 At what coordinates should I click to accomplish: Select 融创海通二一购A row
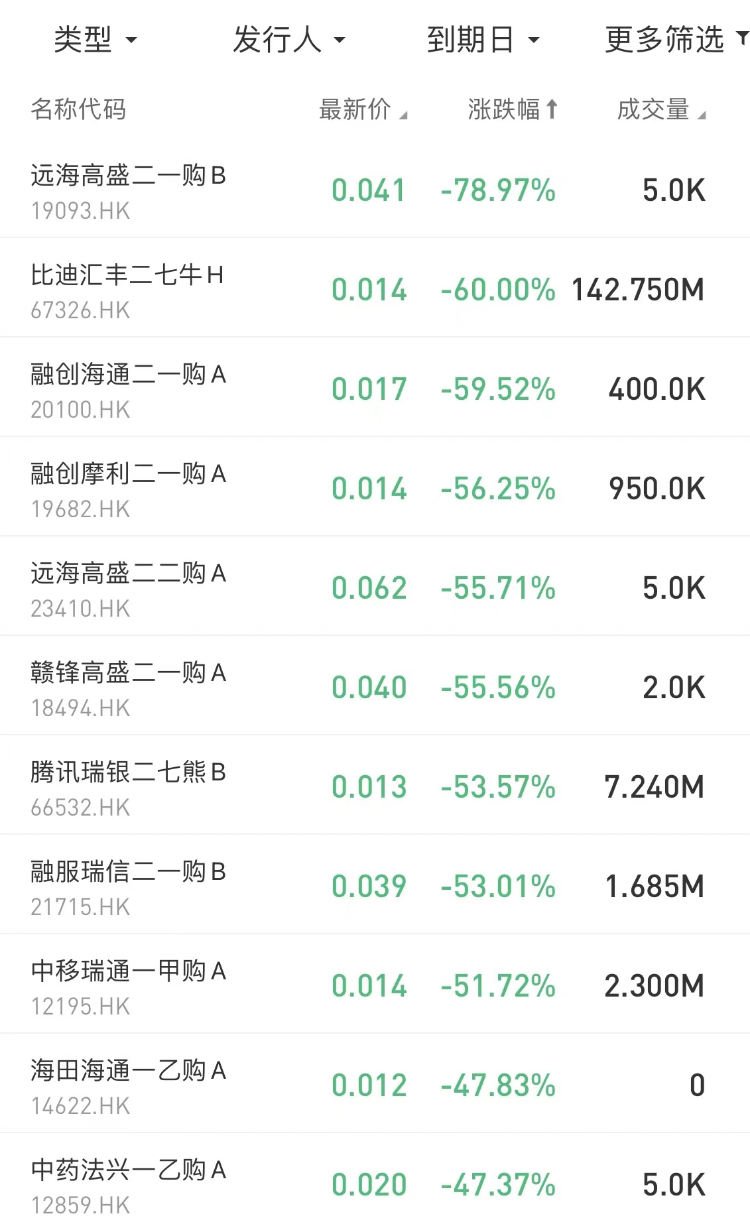[375, 387]
